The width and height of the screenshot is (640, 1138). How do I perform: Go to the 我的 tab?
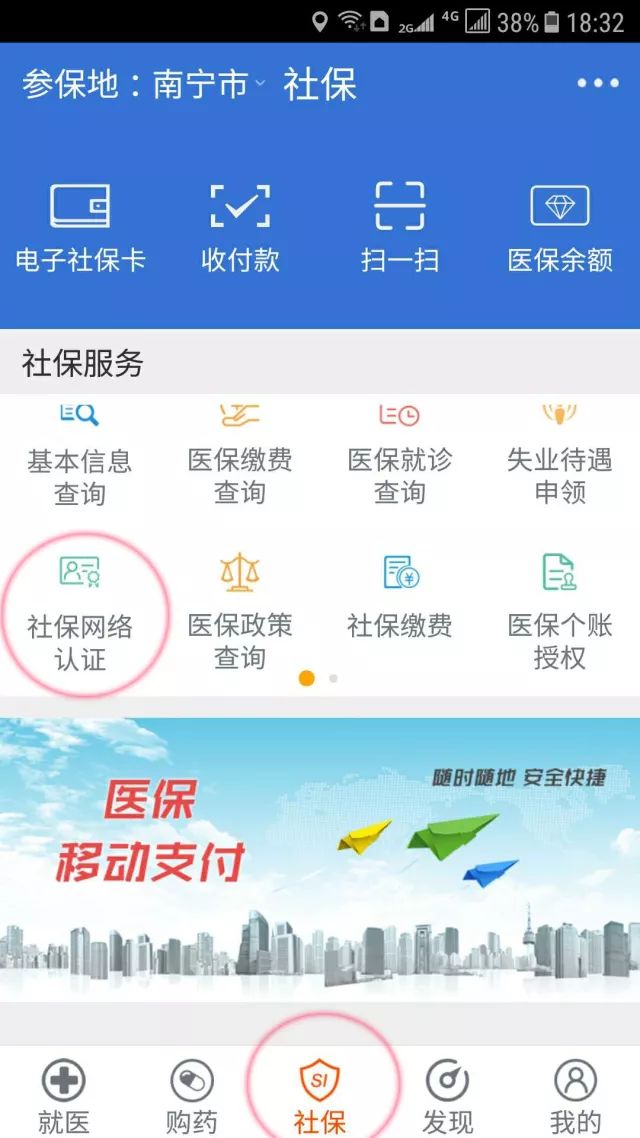pos(576,1095)
